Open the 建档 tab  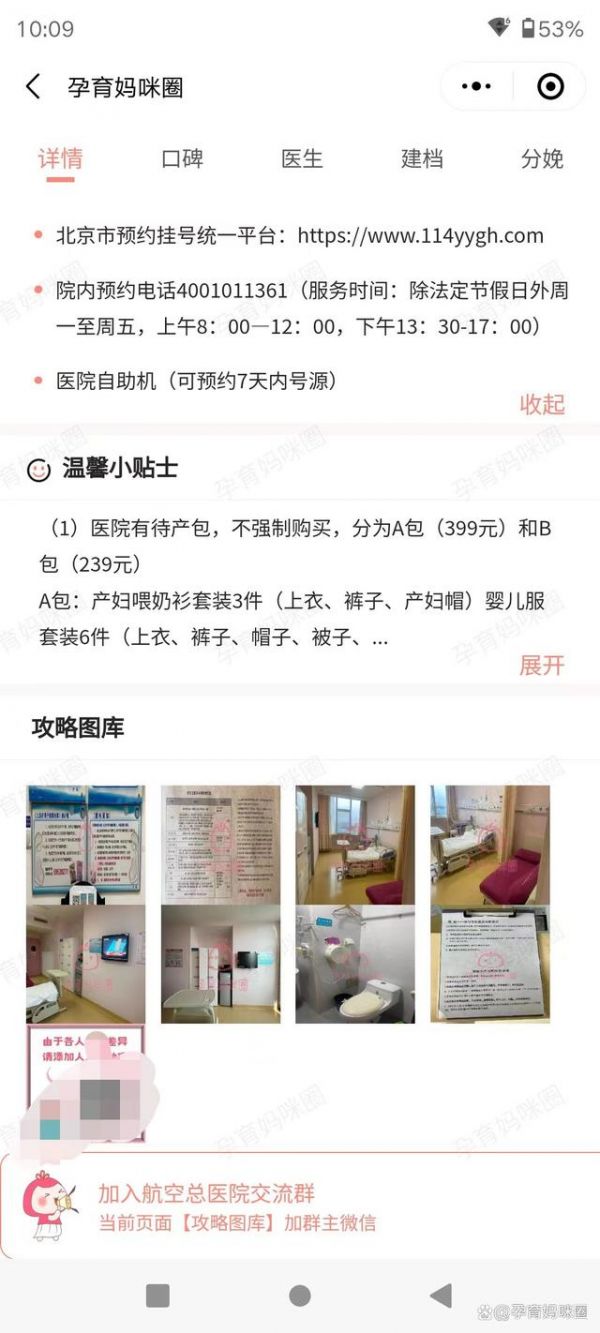[x=422, y=158]
